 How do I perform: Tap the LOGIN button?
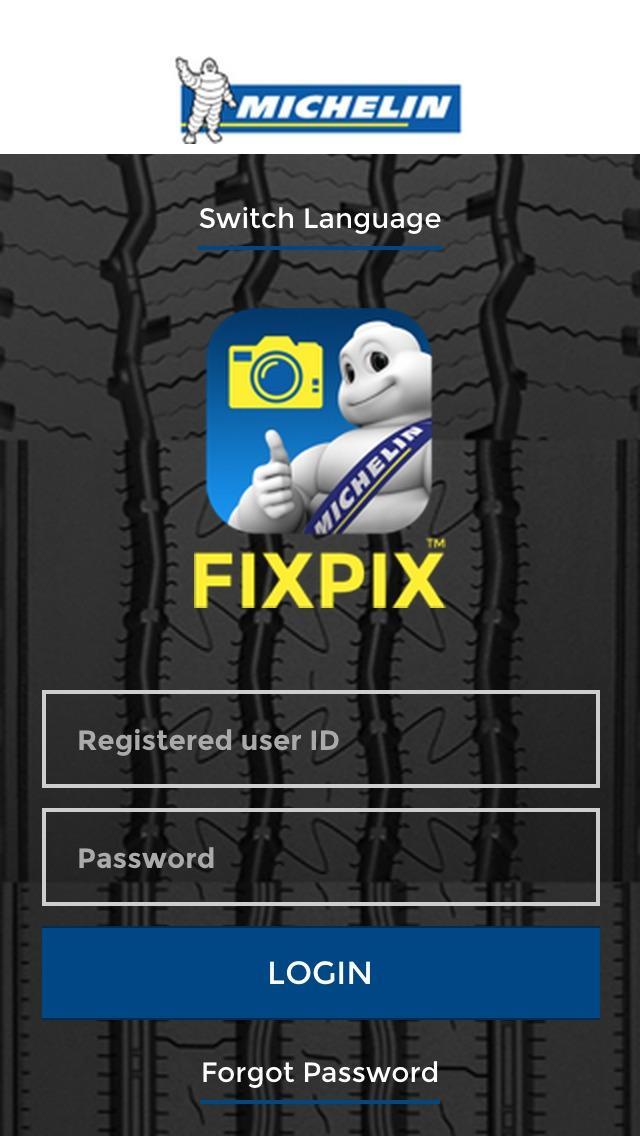click(x=320, y=972)
